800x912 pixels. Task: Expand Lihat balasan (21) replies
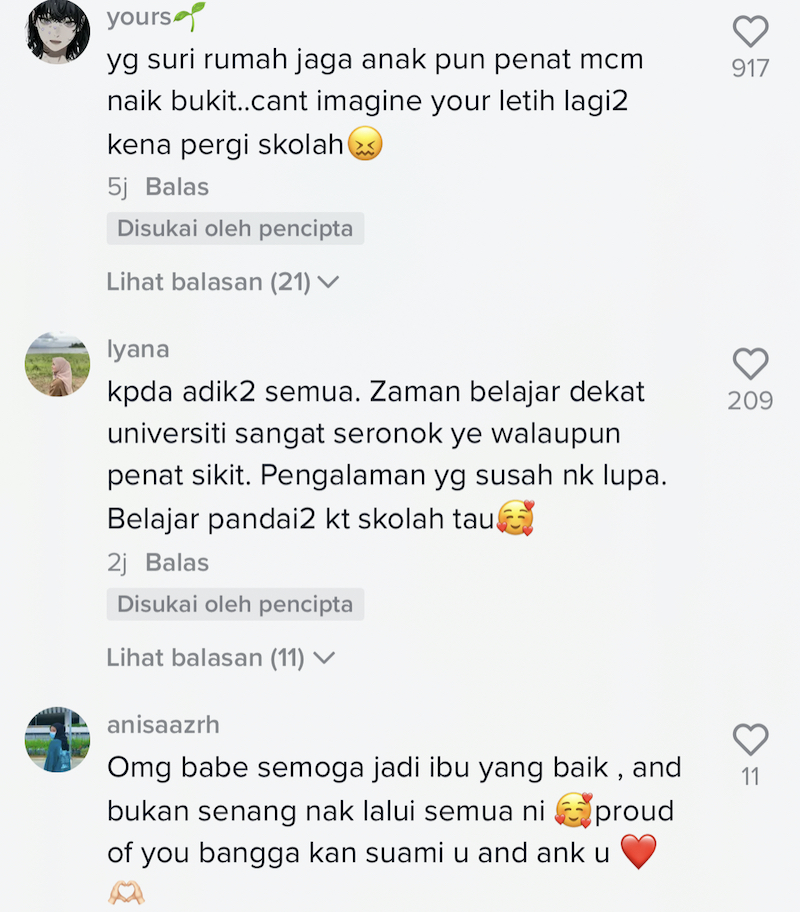click(x=222, y=283)
